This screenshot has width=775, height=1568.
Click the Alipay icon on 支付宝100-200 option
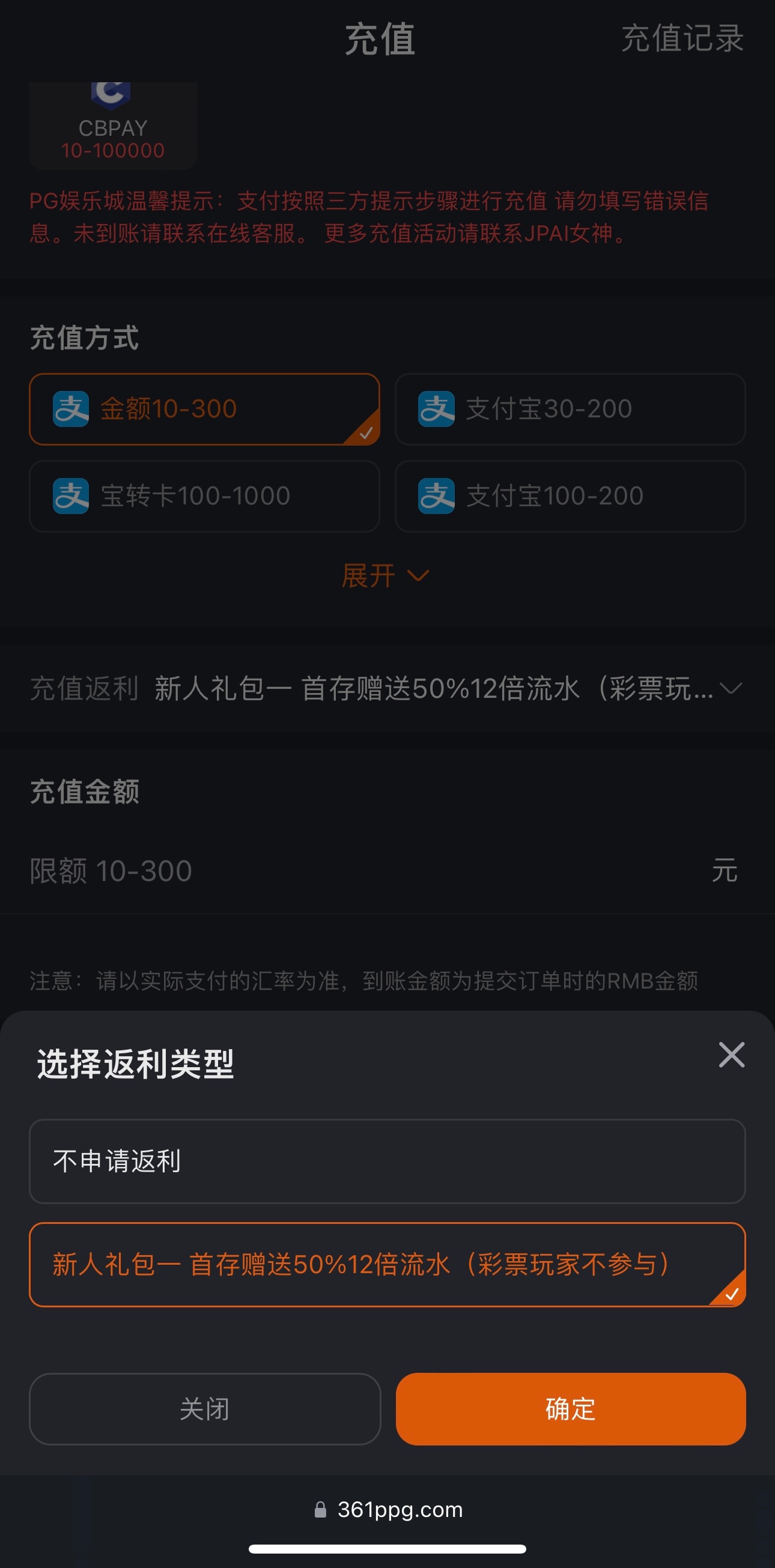436,495
